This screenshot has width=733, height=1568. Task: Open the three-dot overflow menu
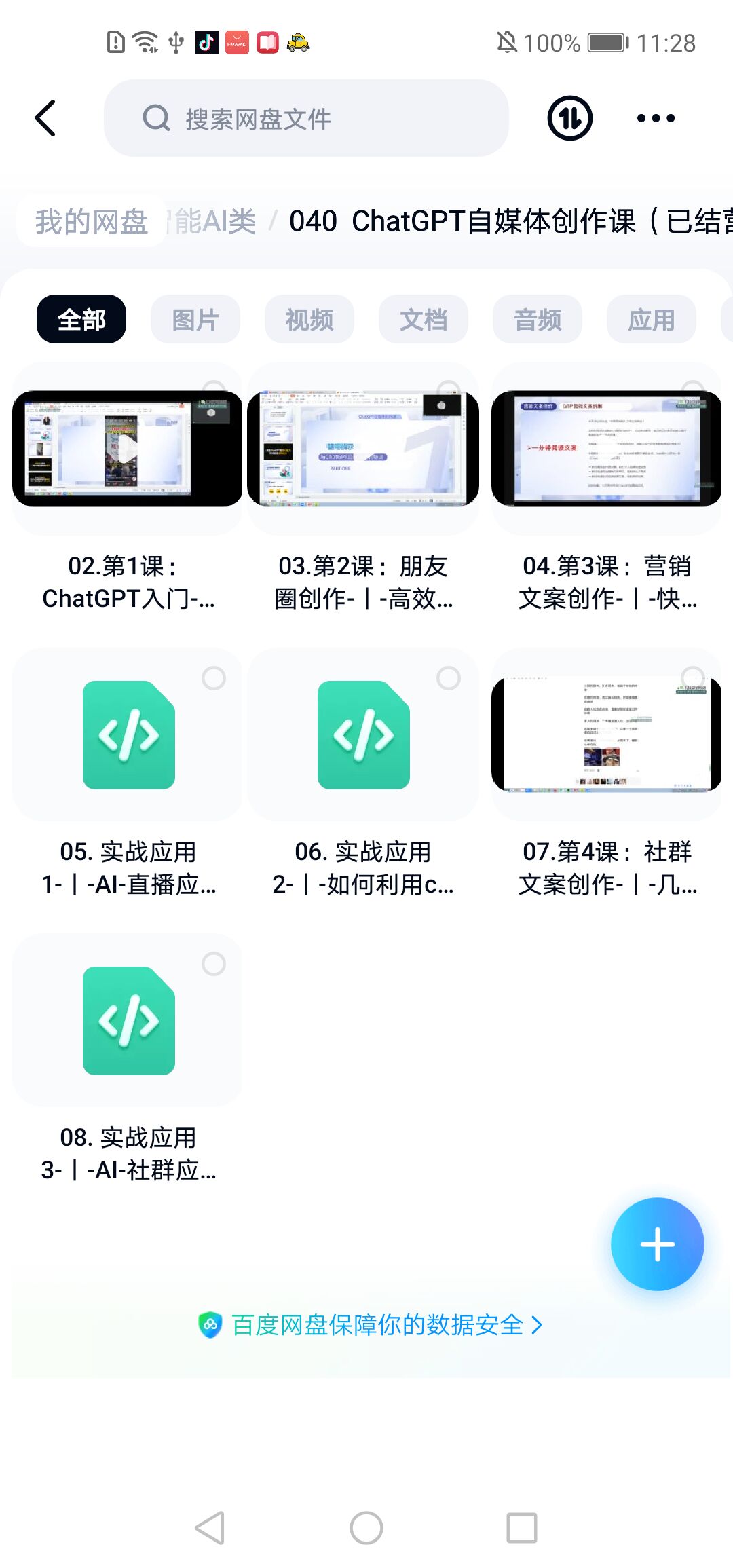656,119
